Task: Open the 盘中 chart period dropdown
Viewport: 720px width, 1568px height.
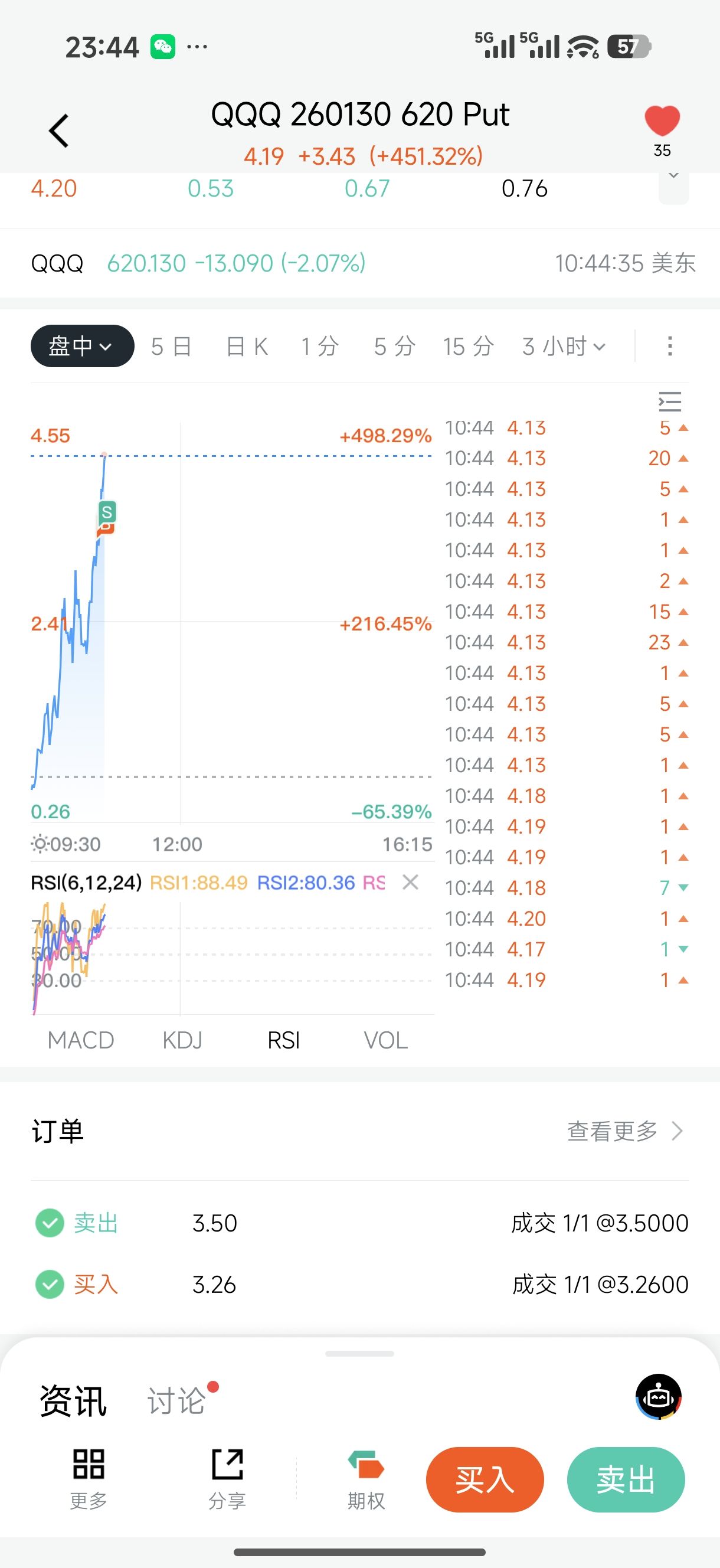Action: pyautogui.click(x=81, y=347)
